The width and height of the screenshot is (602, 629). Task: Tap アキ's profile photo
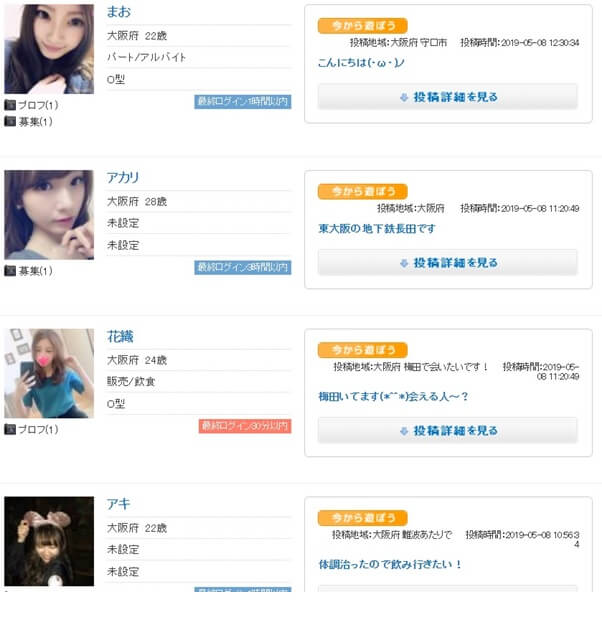(x=49, y=541)
